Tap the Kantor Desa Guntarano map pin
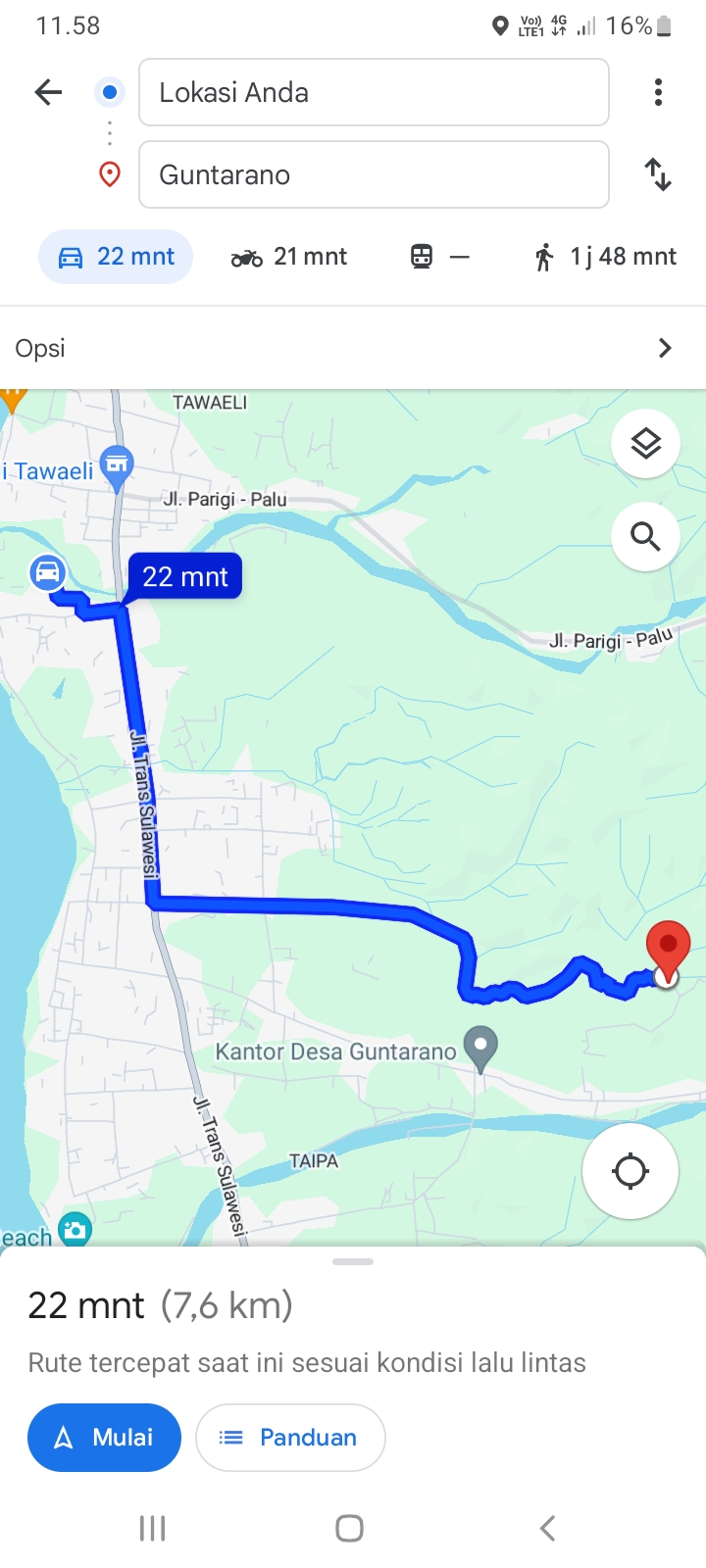The image size is (706, 1568). point(480,1049)
